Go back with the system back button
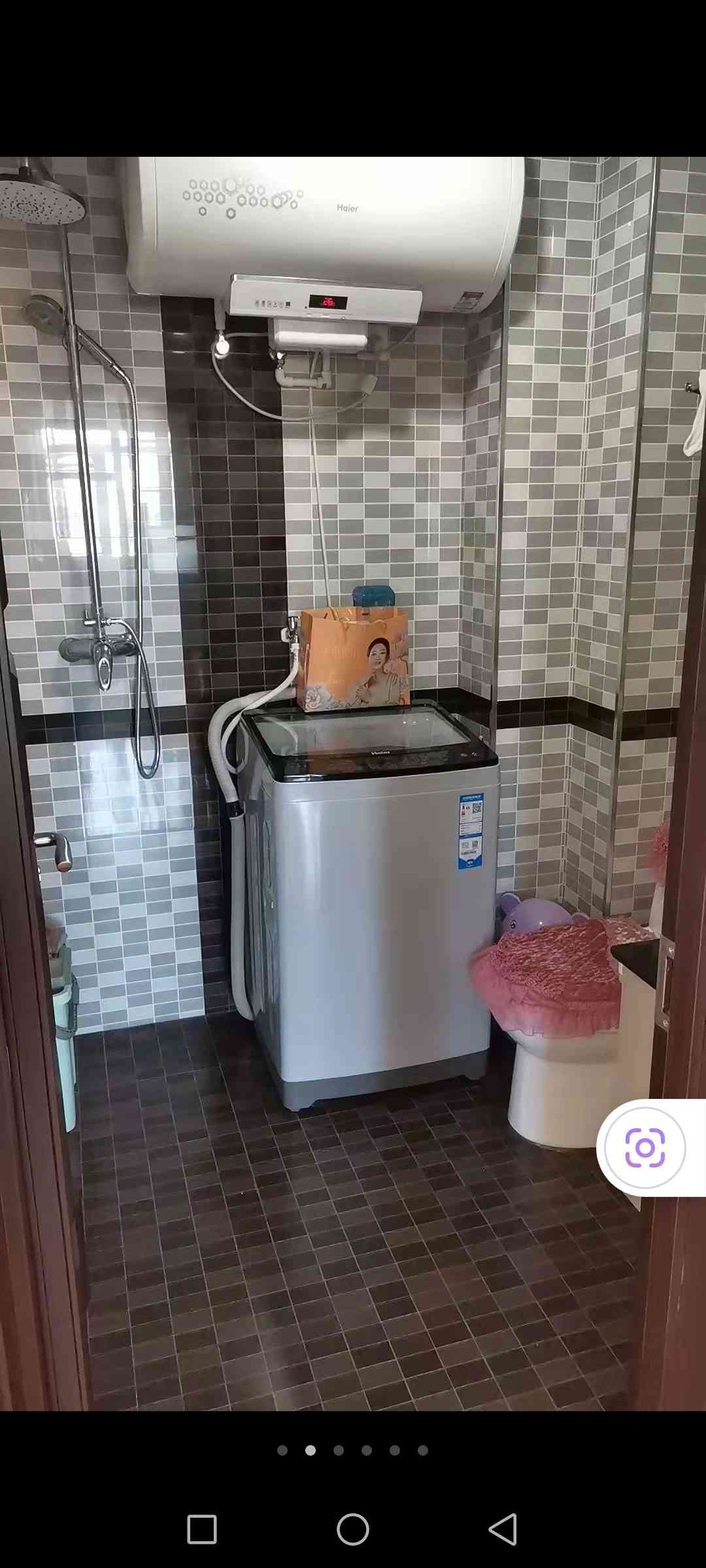This screenshot has width=706, height=1568. [503, 1529]
